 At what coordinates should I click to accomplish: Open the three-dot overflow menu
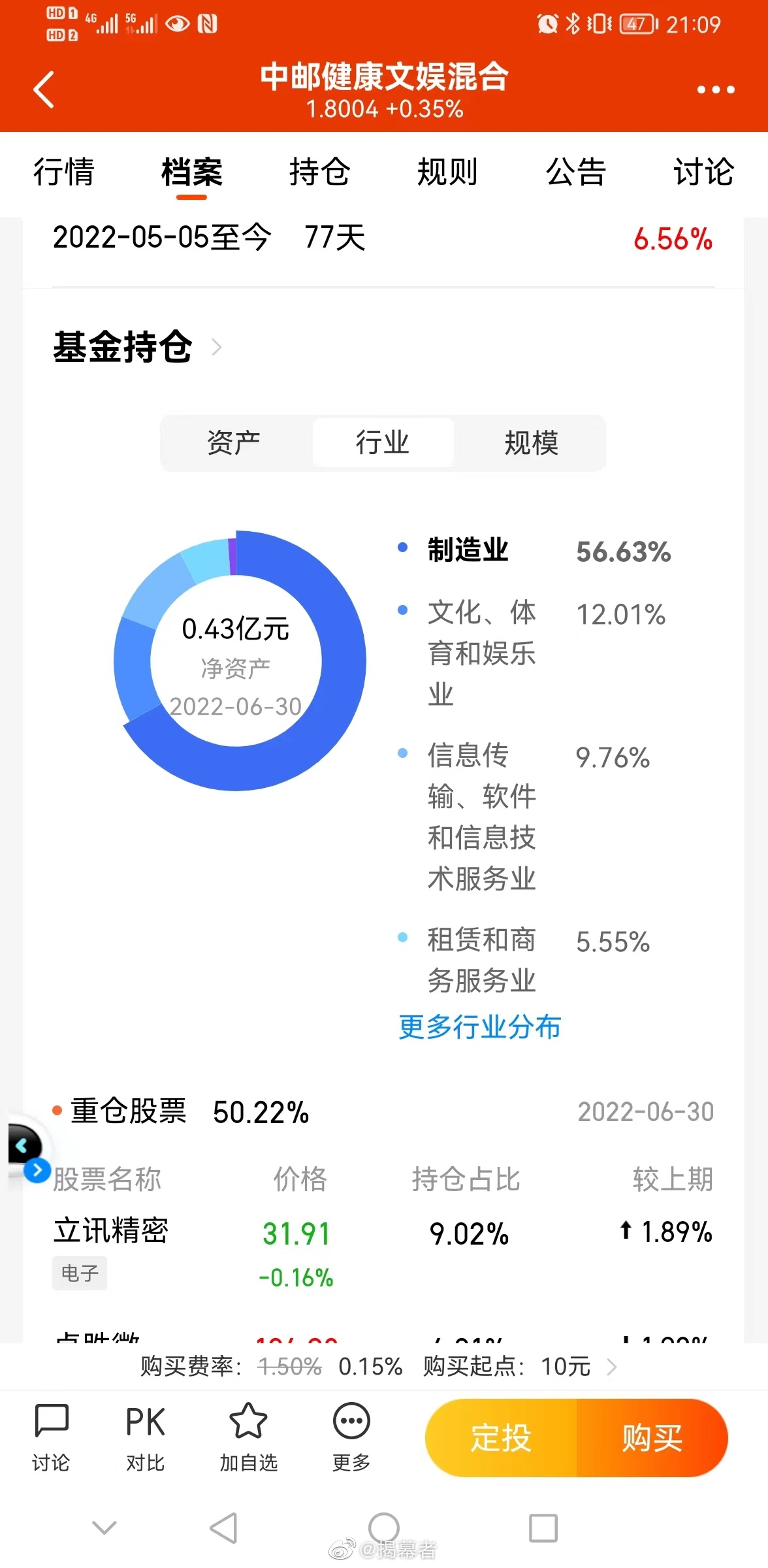[x=716, y=90]
